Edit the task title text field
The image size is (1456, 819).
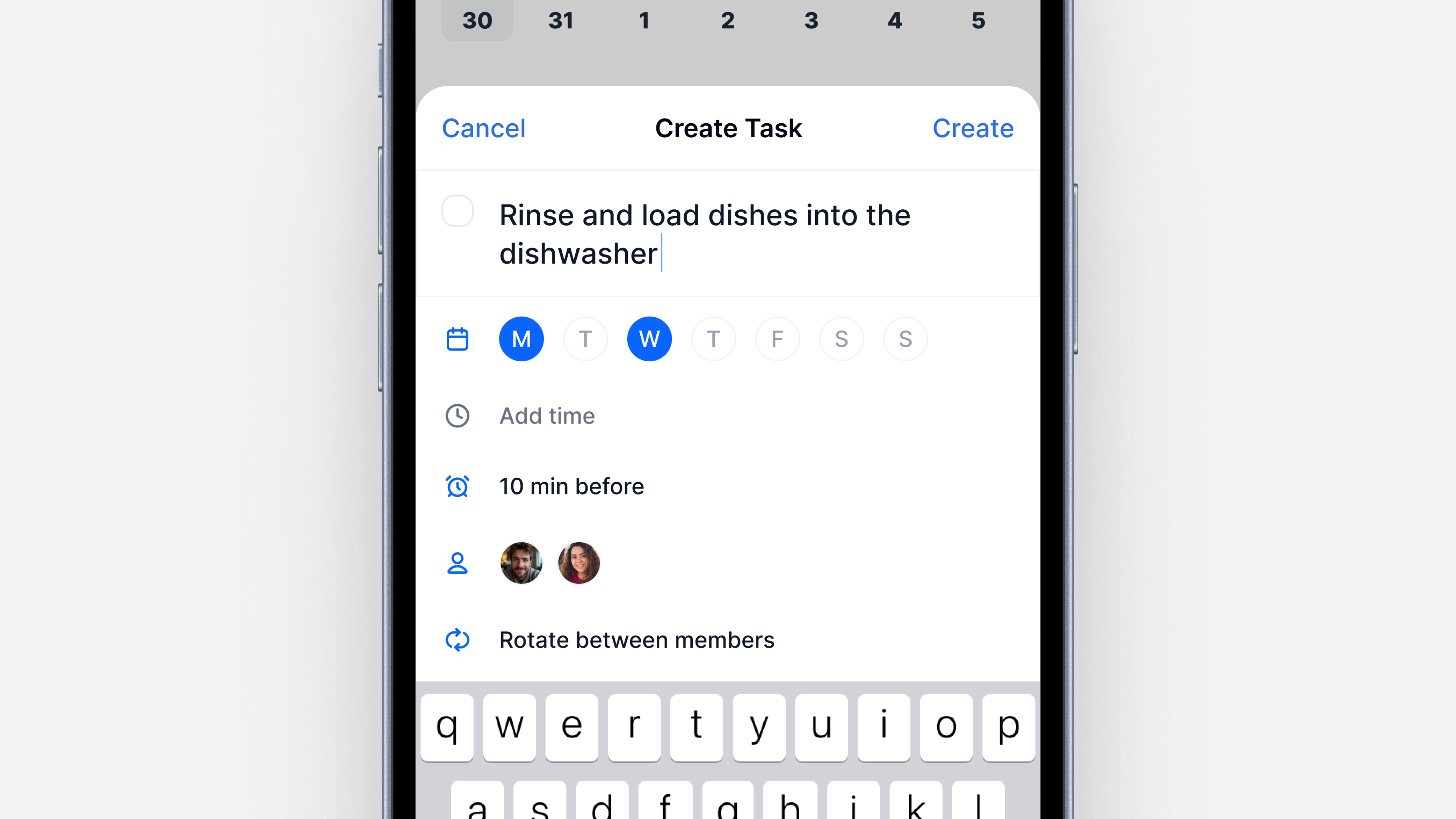[x=704, y=234]
